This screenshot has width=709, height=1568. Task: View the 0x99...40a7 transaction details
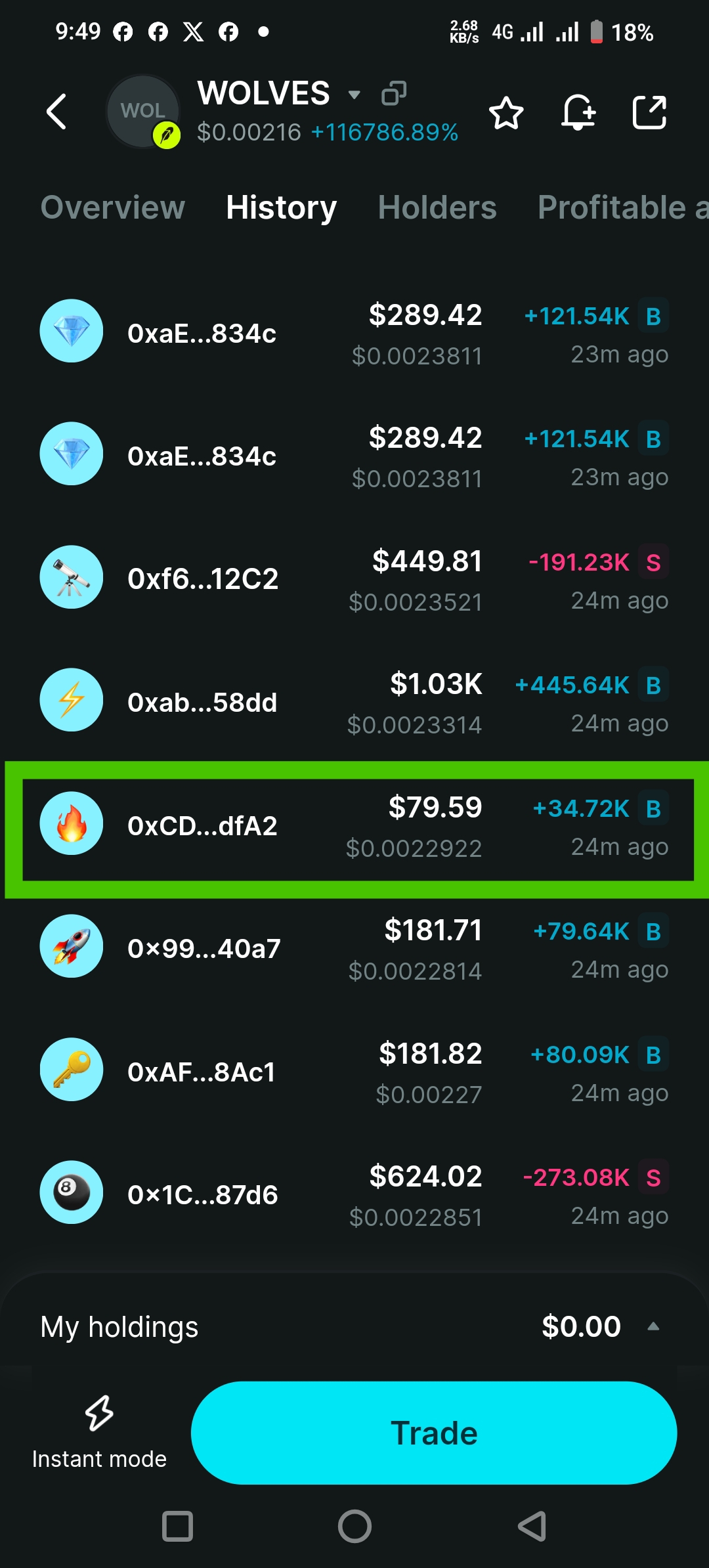(x=354, y=947)
